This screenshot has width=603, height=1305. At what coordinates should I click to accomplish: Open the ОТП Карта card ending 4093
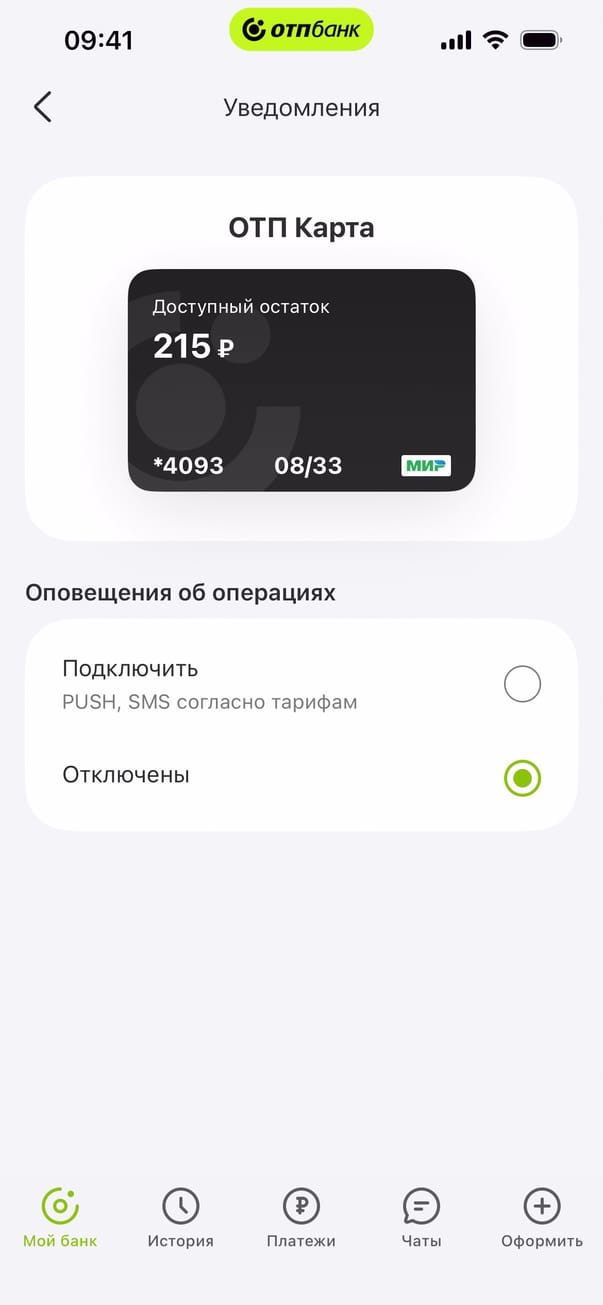pyautogui.click(x=301, y=380)
